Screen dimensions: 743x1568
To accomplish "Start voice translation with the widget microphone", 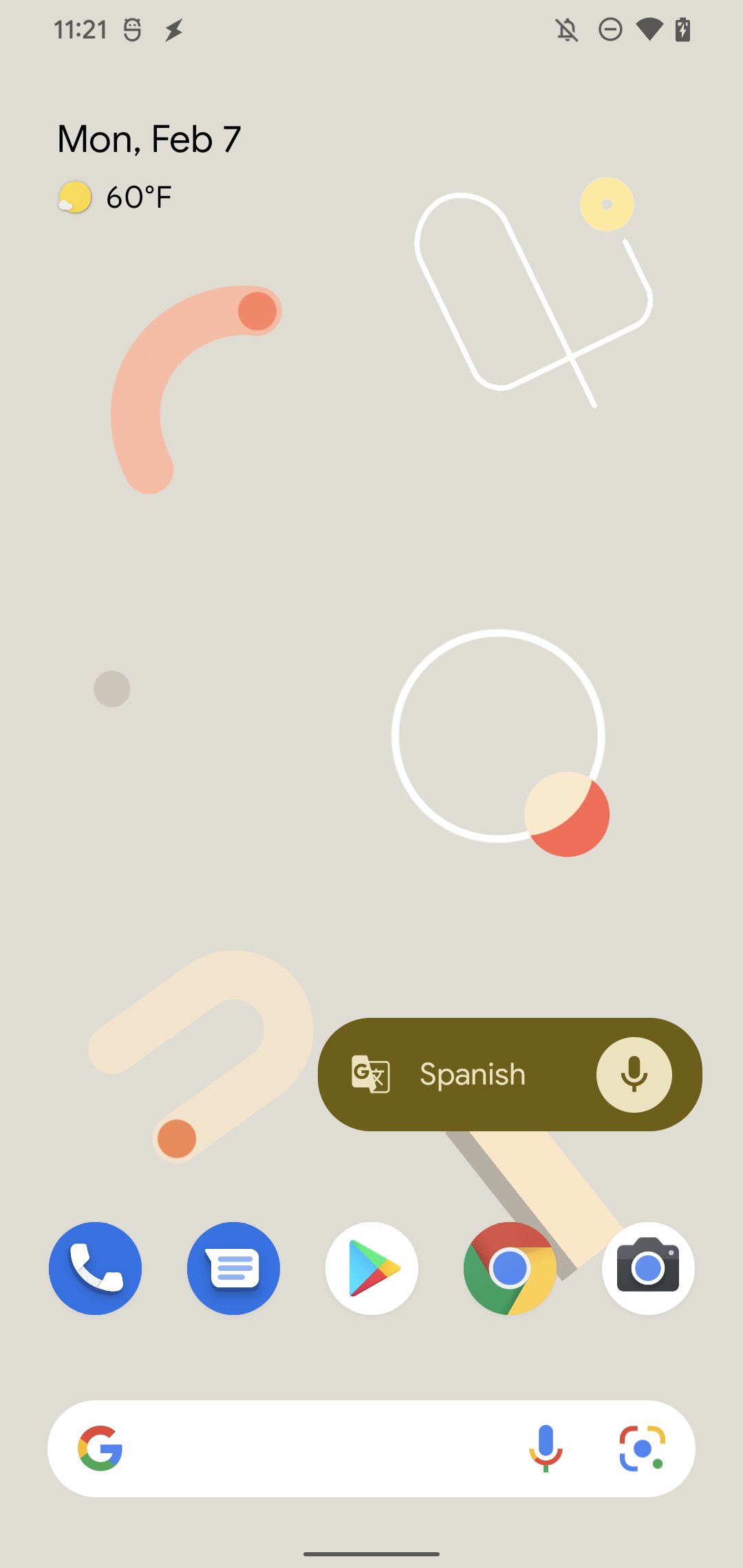I will point(634,1074).
